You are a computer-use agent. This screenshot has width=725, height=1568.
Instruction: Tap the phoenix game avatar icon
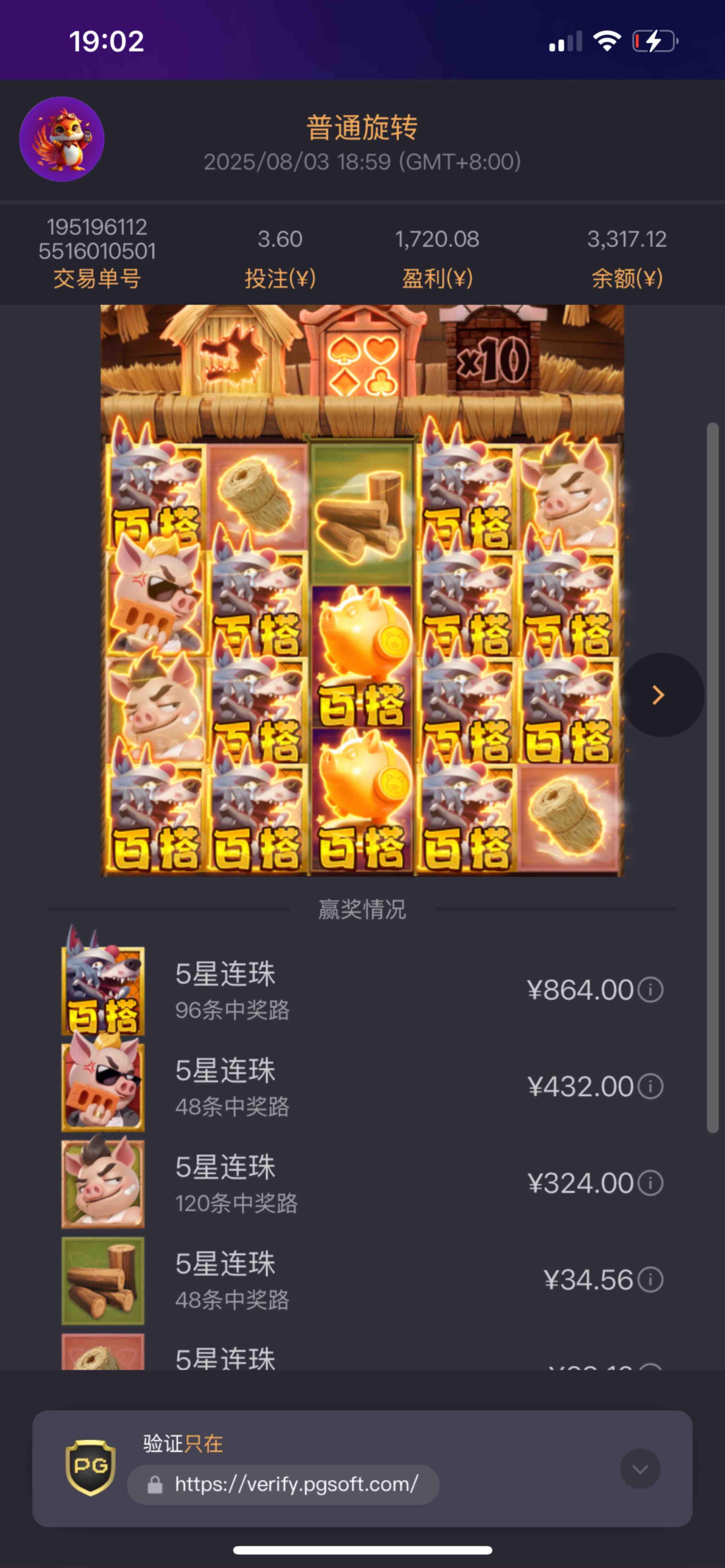(62, 139)
